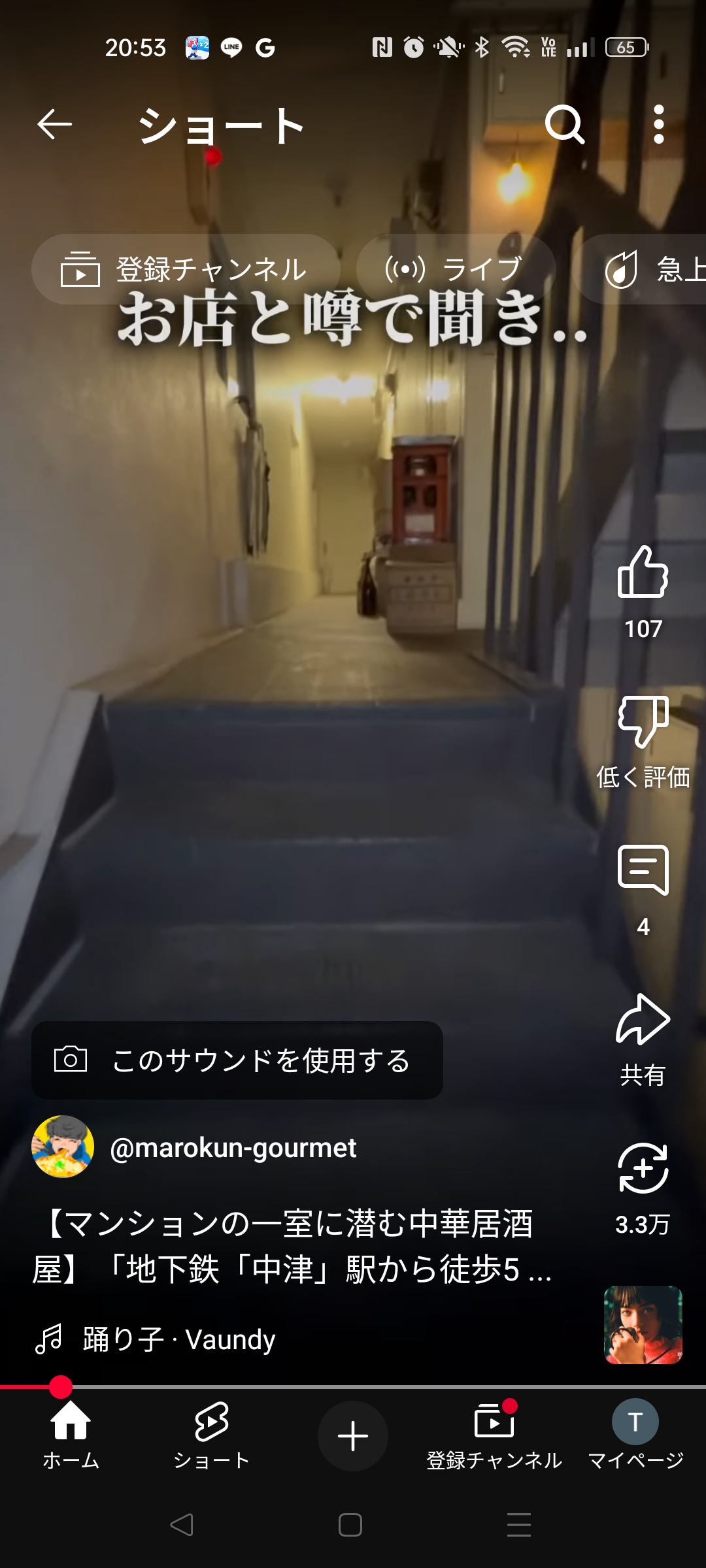
Task: Select the ライブ chip
Action: point(456,269)
